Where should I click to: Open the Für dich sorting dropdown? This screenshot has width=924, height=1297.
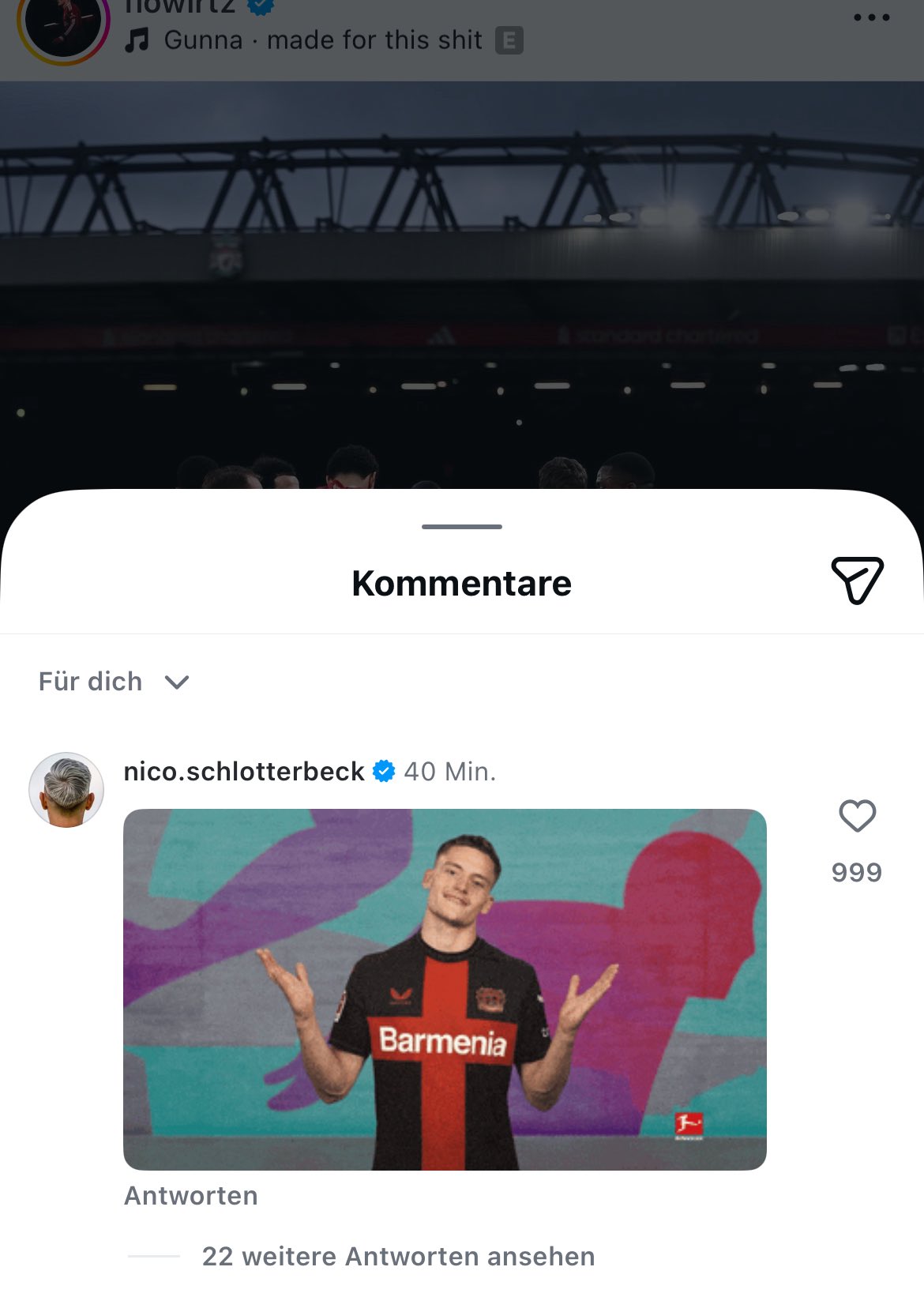click(x=114, y=682)
